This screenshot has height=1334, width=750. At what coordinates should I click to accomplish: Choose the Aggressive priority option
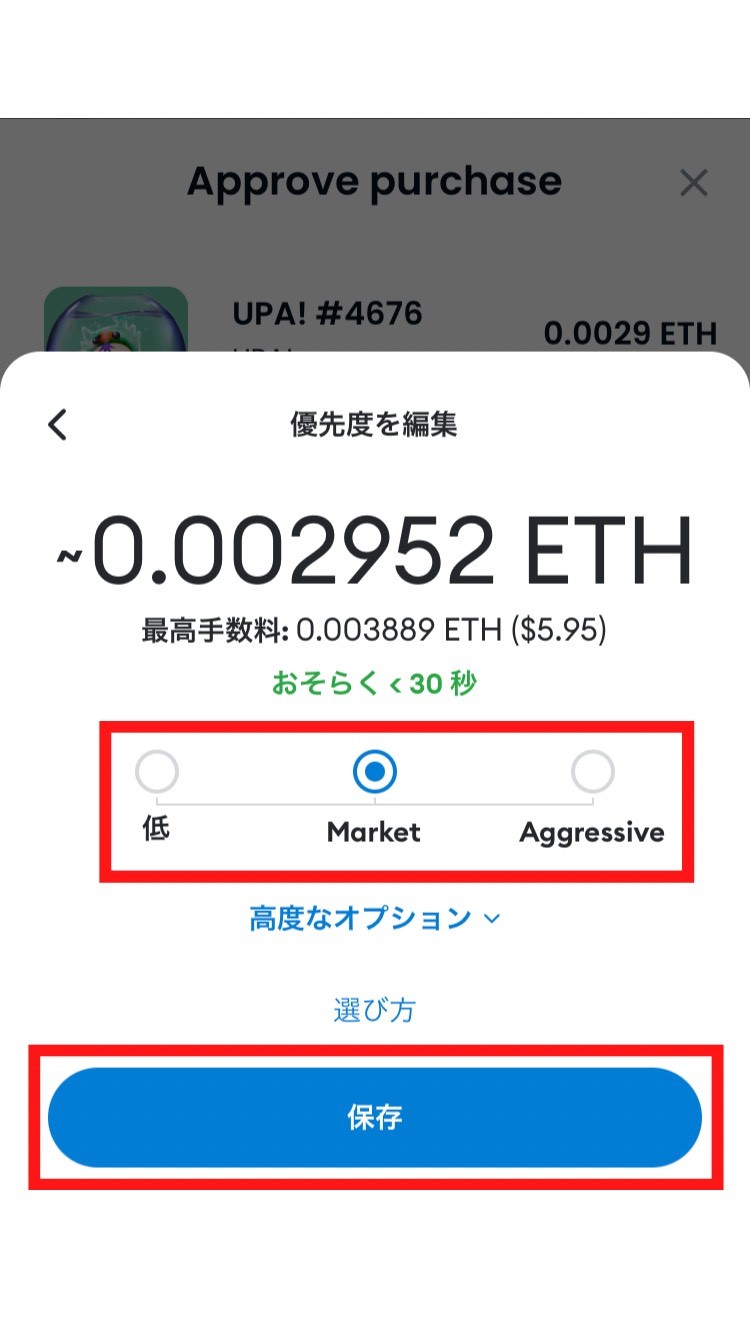pos(593,772)
